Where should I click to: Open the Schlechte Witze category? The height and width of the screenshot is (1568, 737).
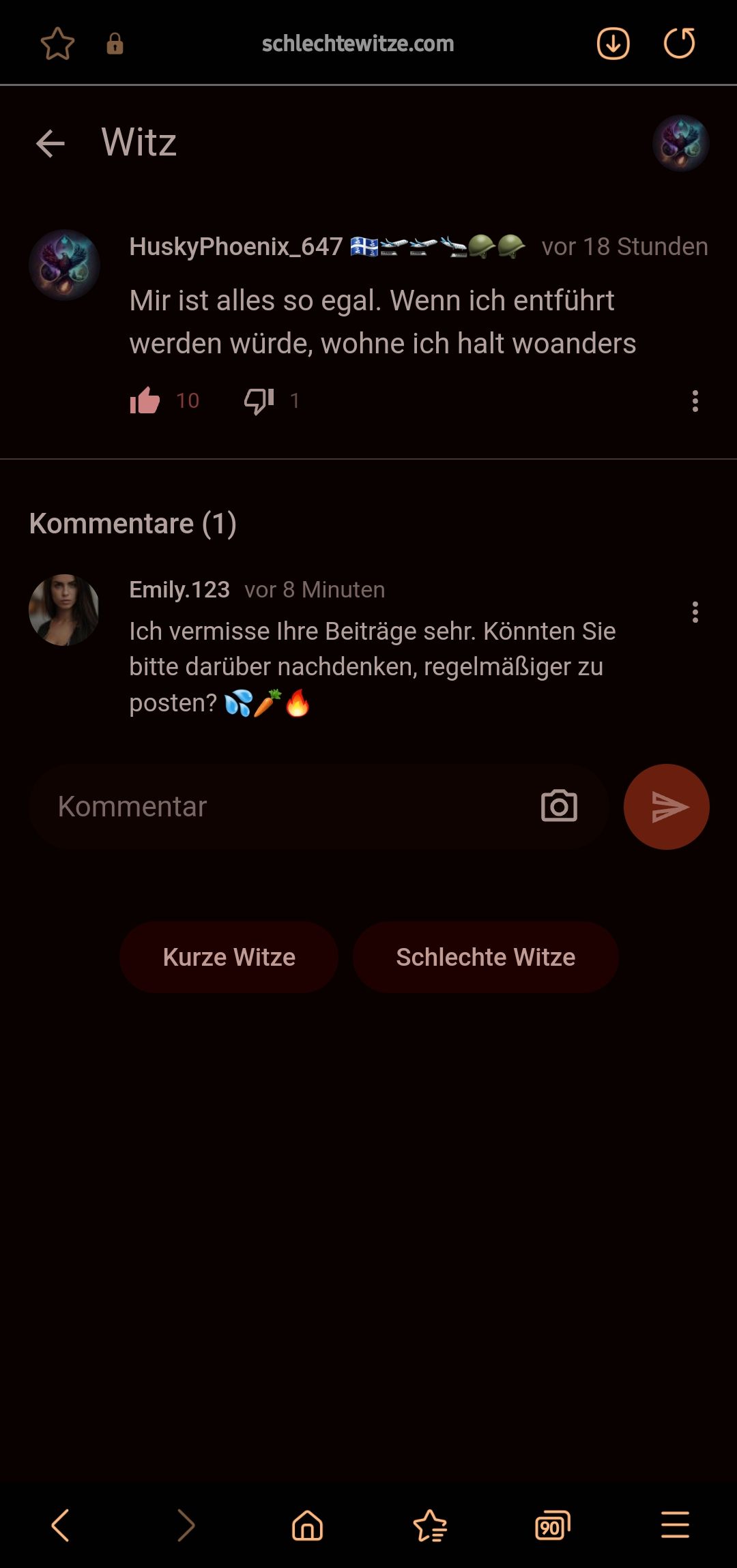(485, 957)
